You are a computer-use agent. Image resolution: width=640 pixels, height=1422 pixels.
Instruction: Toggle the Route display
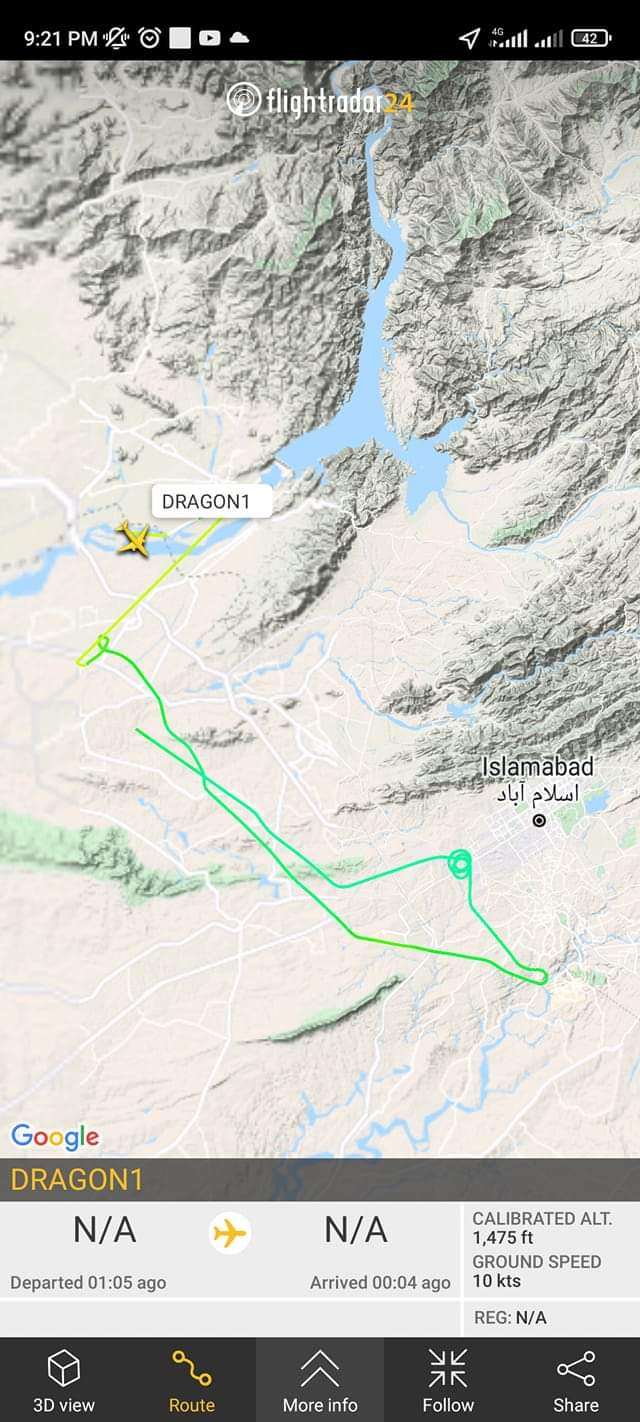[x=192, y=1380]
